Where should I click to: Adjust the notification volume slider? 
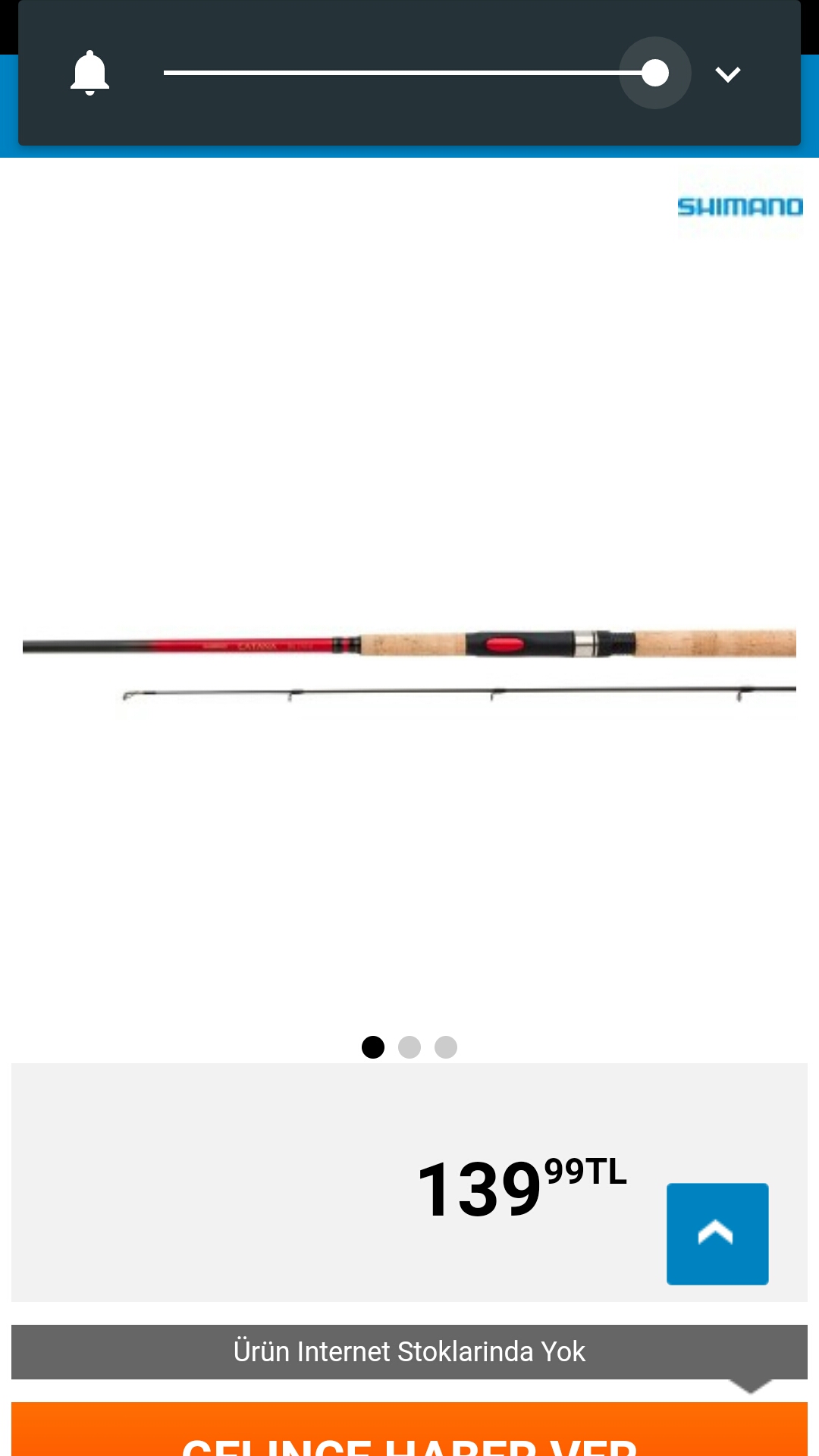point(654,73)
